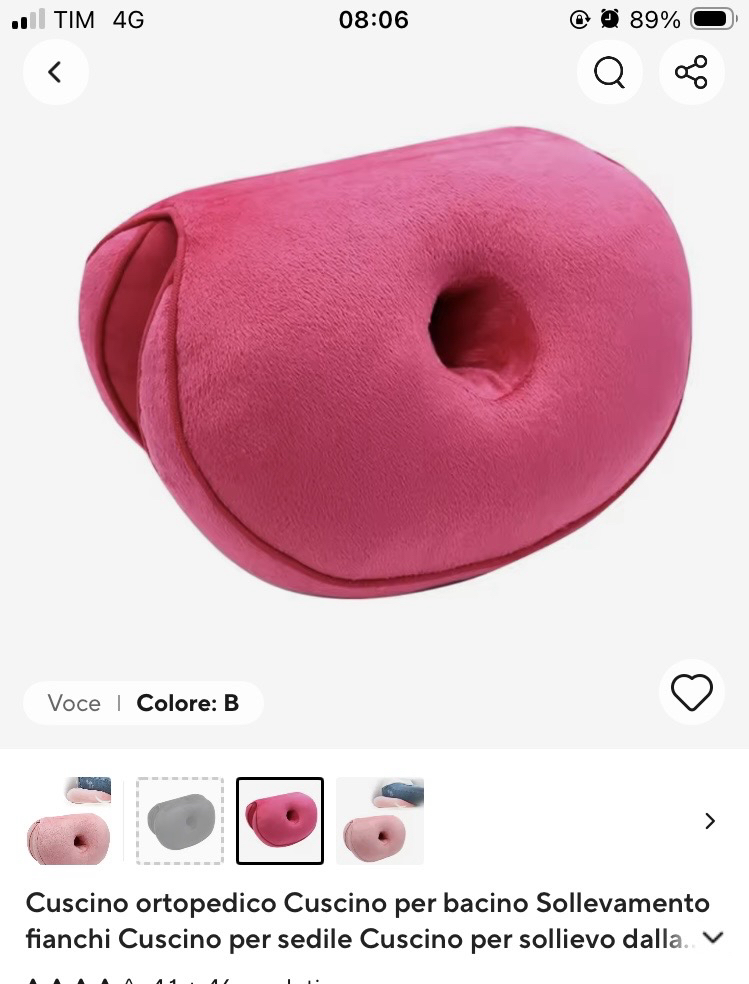This screenshot has width=749, height=984.
Task: Select the gray cushion color thumbnail
Action: point(180,821)
